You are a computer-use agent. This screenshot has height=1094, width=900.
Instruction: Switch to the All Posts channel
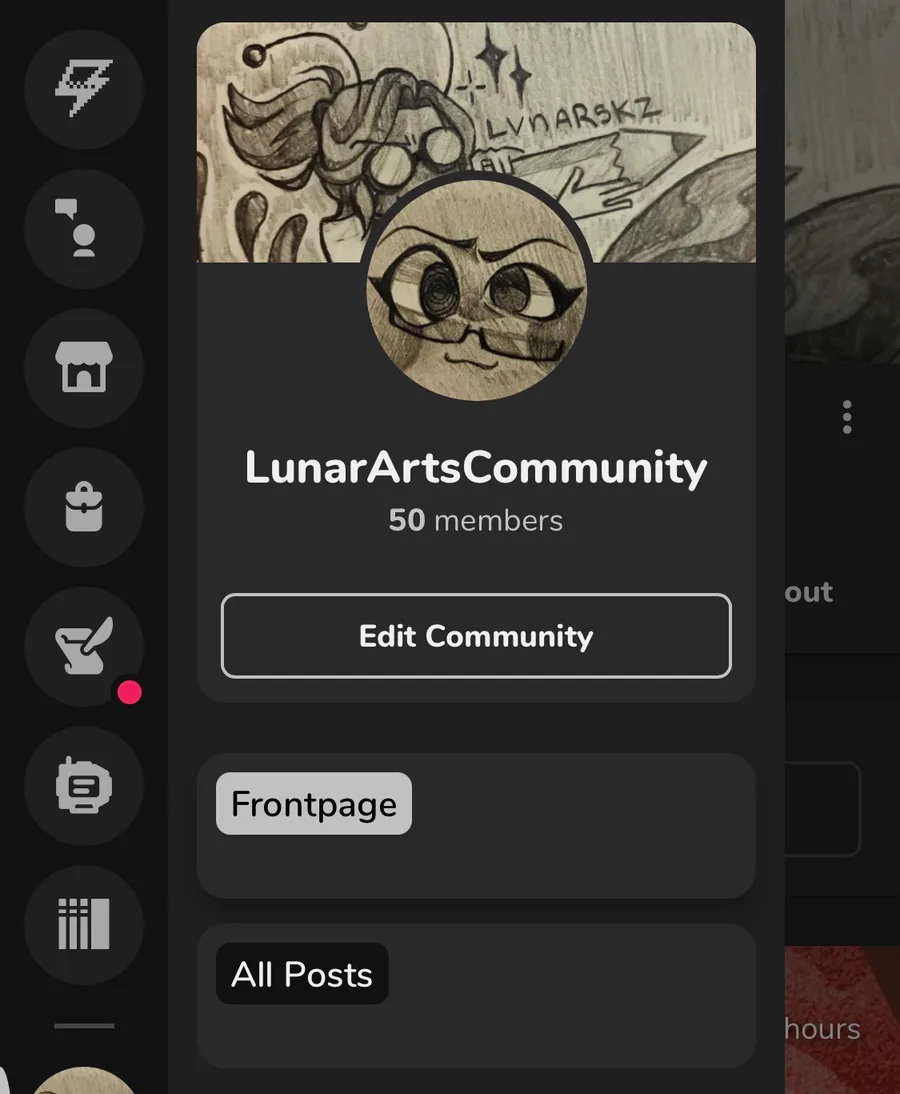pyautogui.click(x=302, y=974)
